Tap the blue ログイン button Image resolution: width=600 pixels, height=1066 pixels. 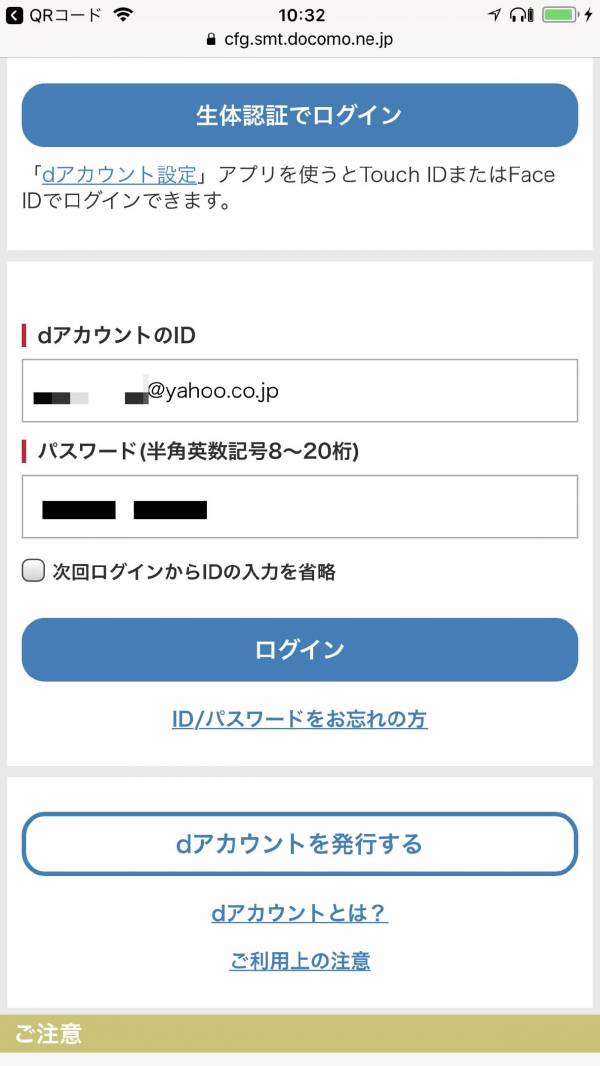pos(300,649)
